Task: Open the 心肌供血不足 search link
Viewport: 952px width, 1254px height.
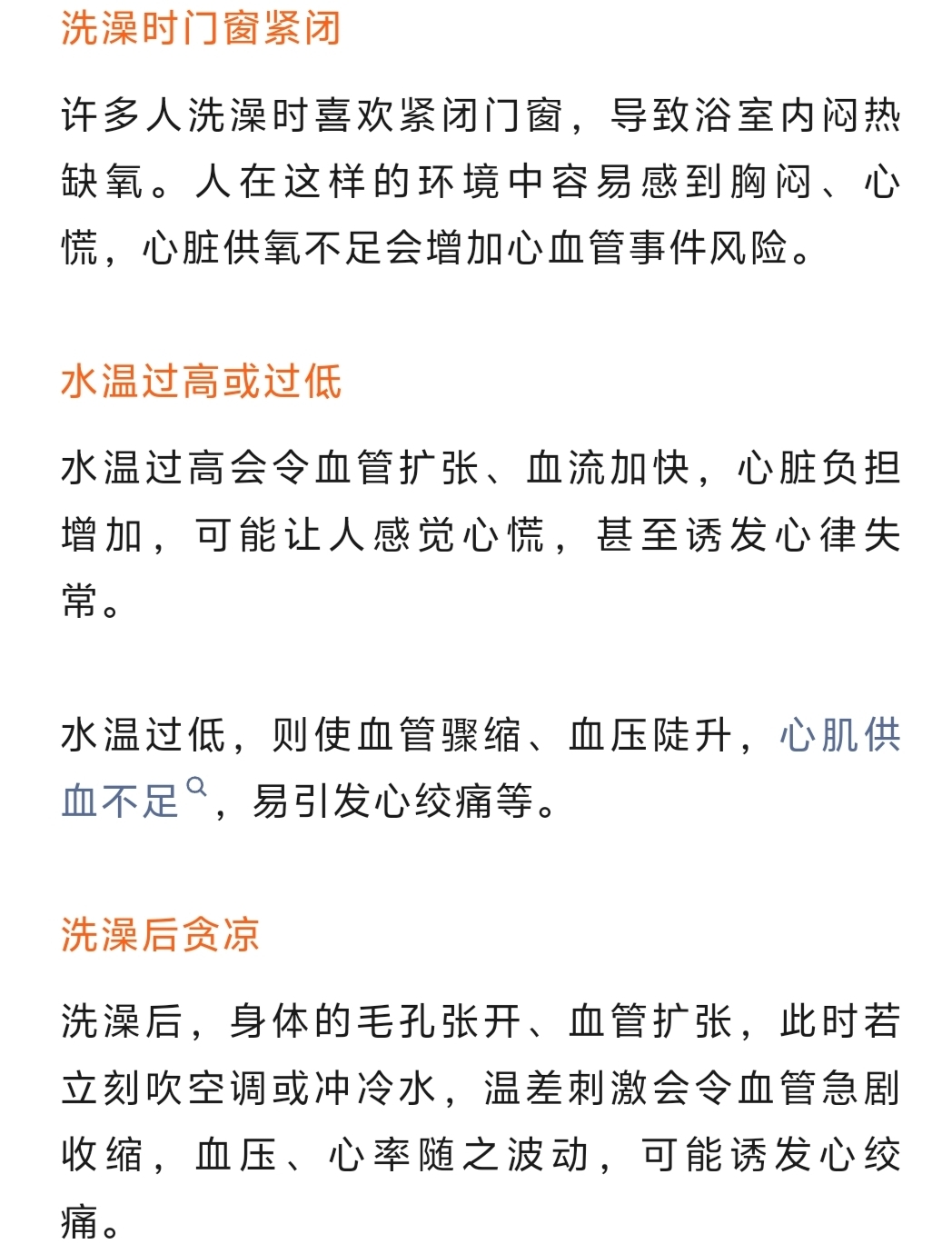Action: coord(838,735)
